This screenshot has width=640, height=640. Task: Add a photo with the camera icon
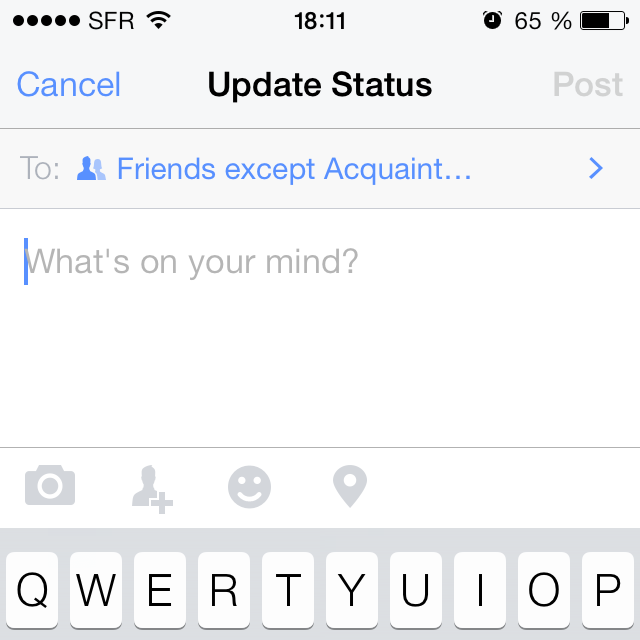pos(50,487)
